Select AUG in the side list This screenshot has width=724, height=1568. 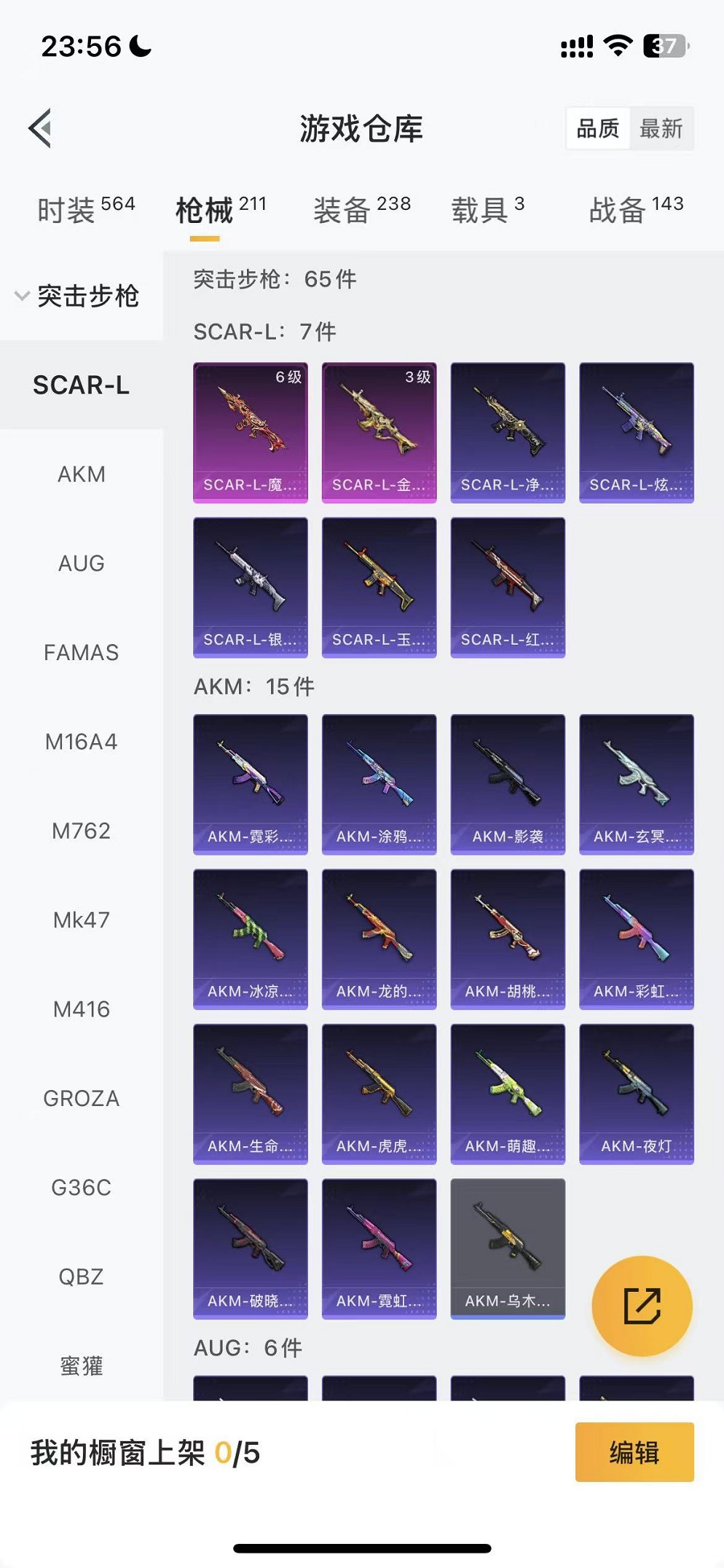tap(82, 563)
